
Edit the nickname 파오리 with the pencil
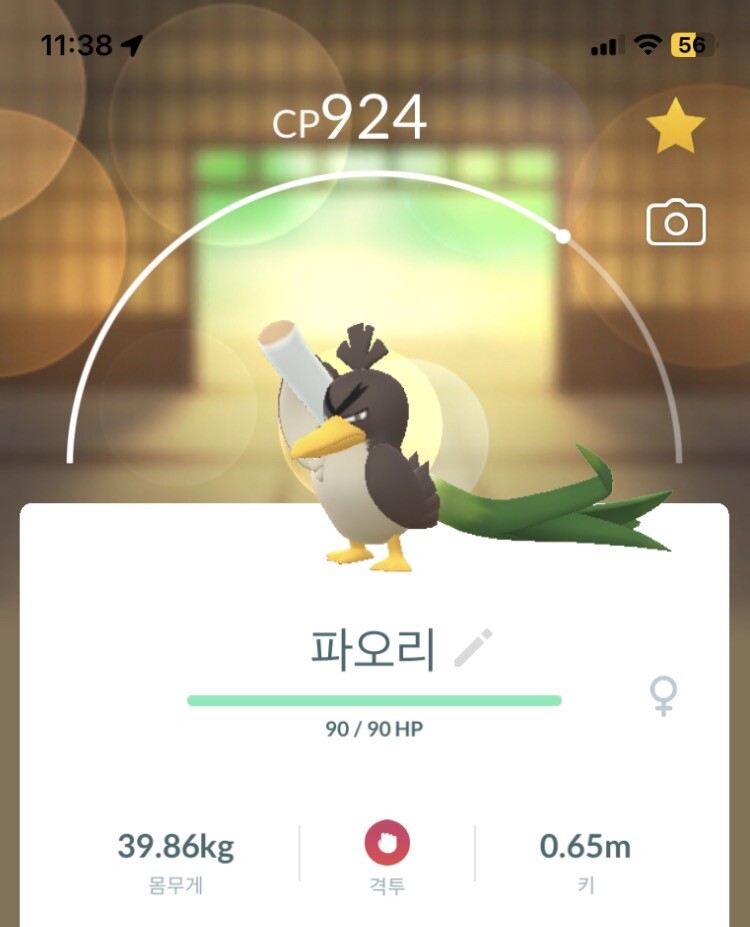pyautogui.click(x=473, y=648)
